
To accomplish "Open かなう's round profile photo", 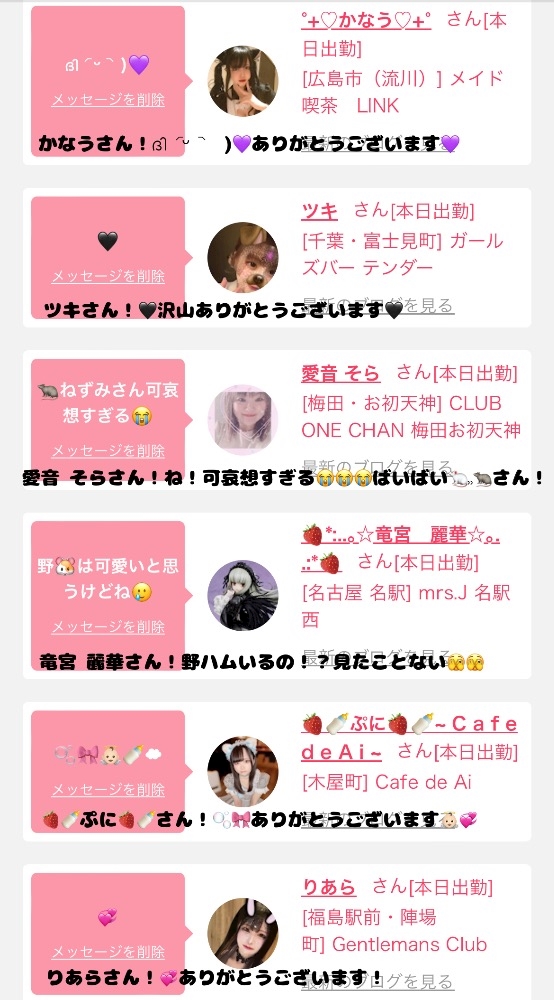I will pos(243,81).
